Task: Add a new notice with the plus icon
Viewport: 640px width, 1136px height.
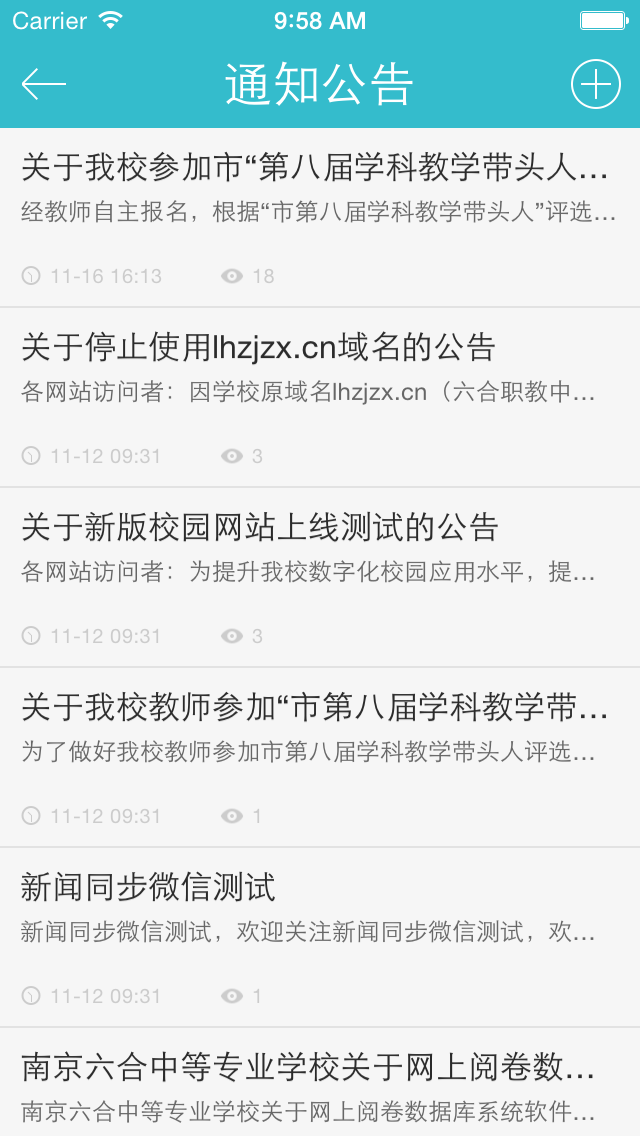Action: pos(596,85)
